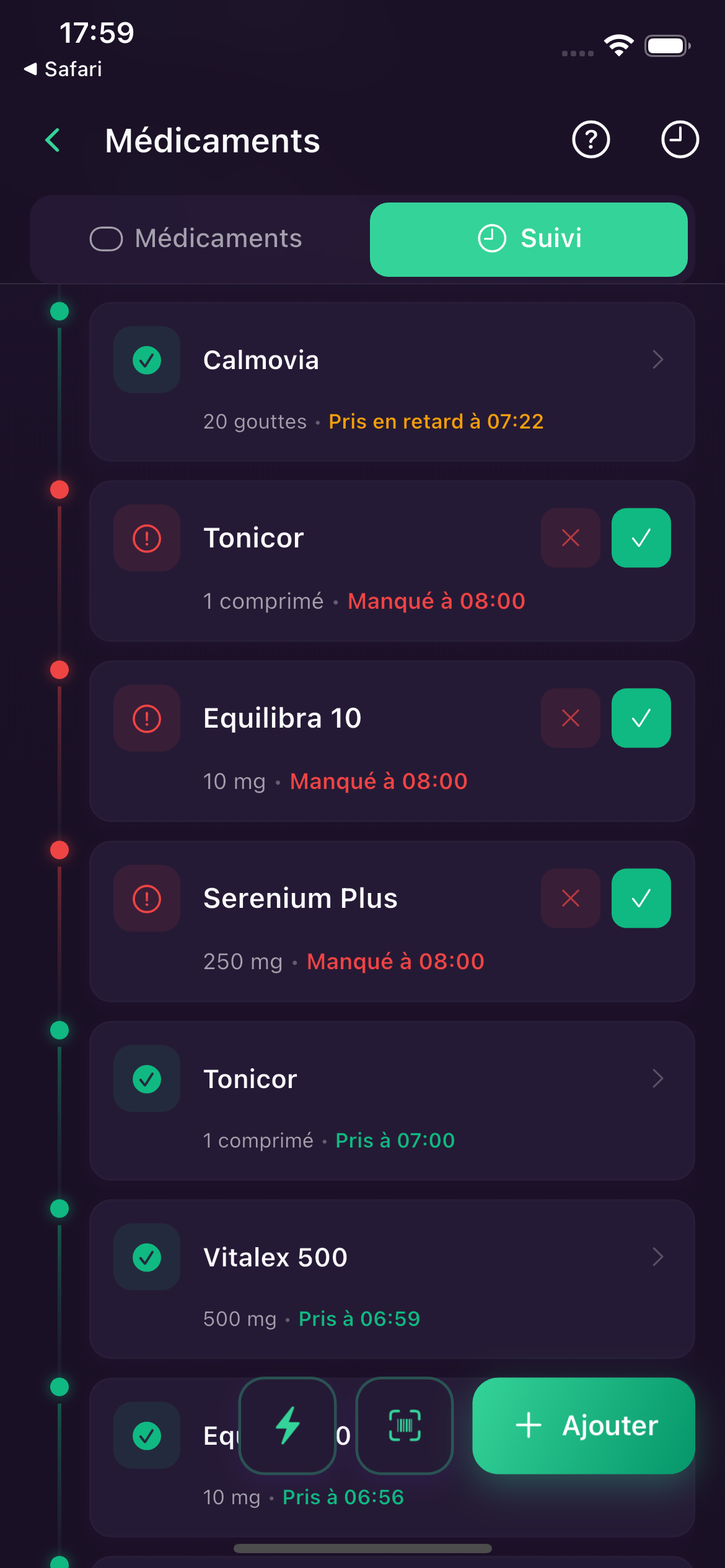Tap the timeline dot beside Serenium Plus

(59, 850)
